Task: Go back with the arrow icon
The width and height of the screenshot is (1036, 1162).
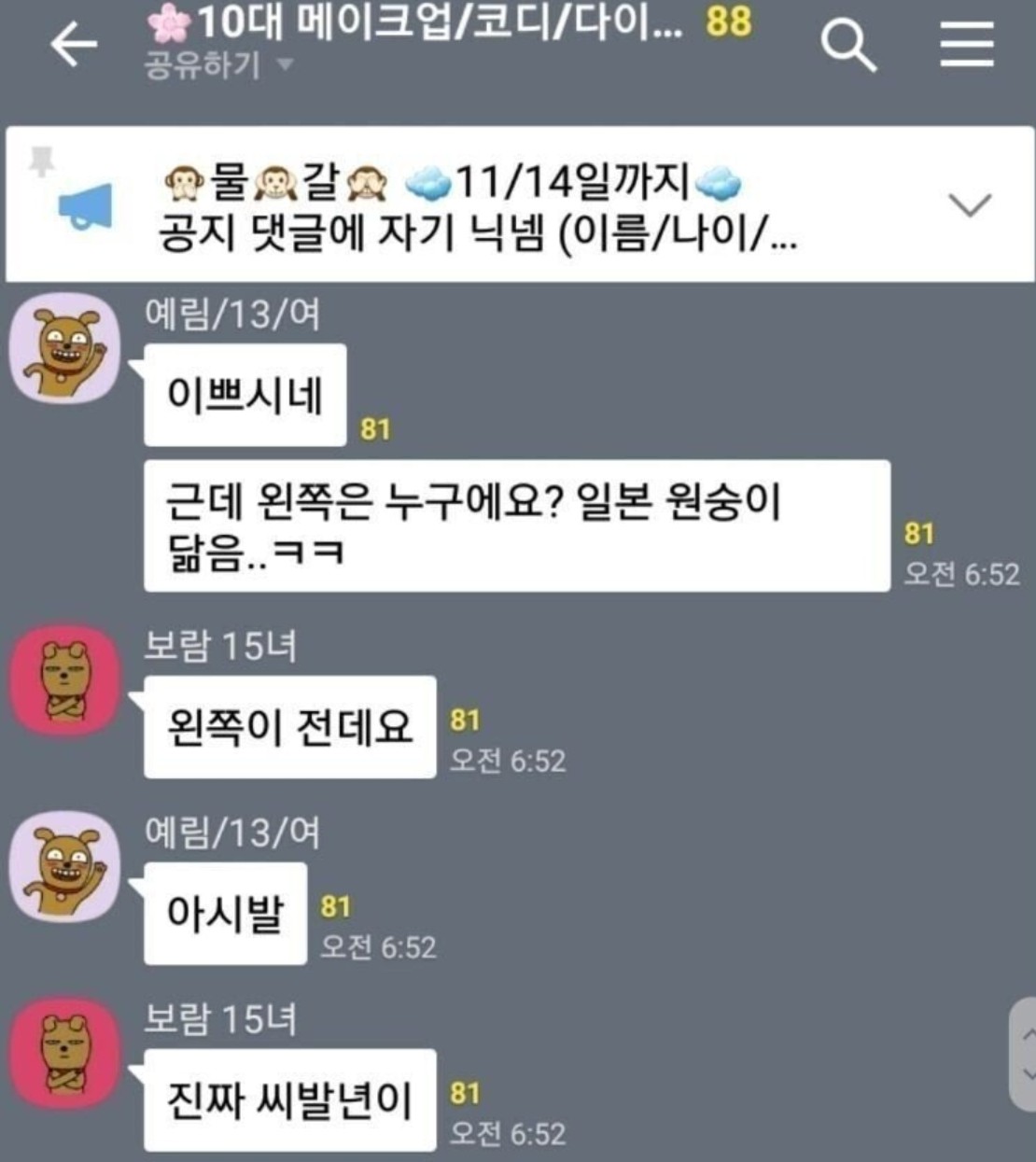Action: click(74, 44)
